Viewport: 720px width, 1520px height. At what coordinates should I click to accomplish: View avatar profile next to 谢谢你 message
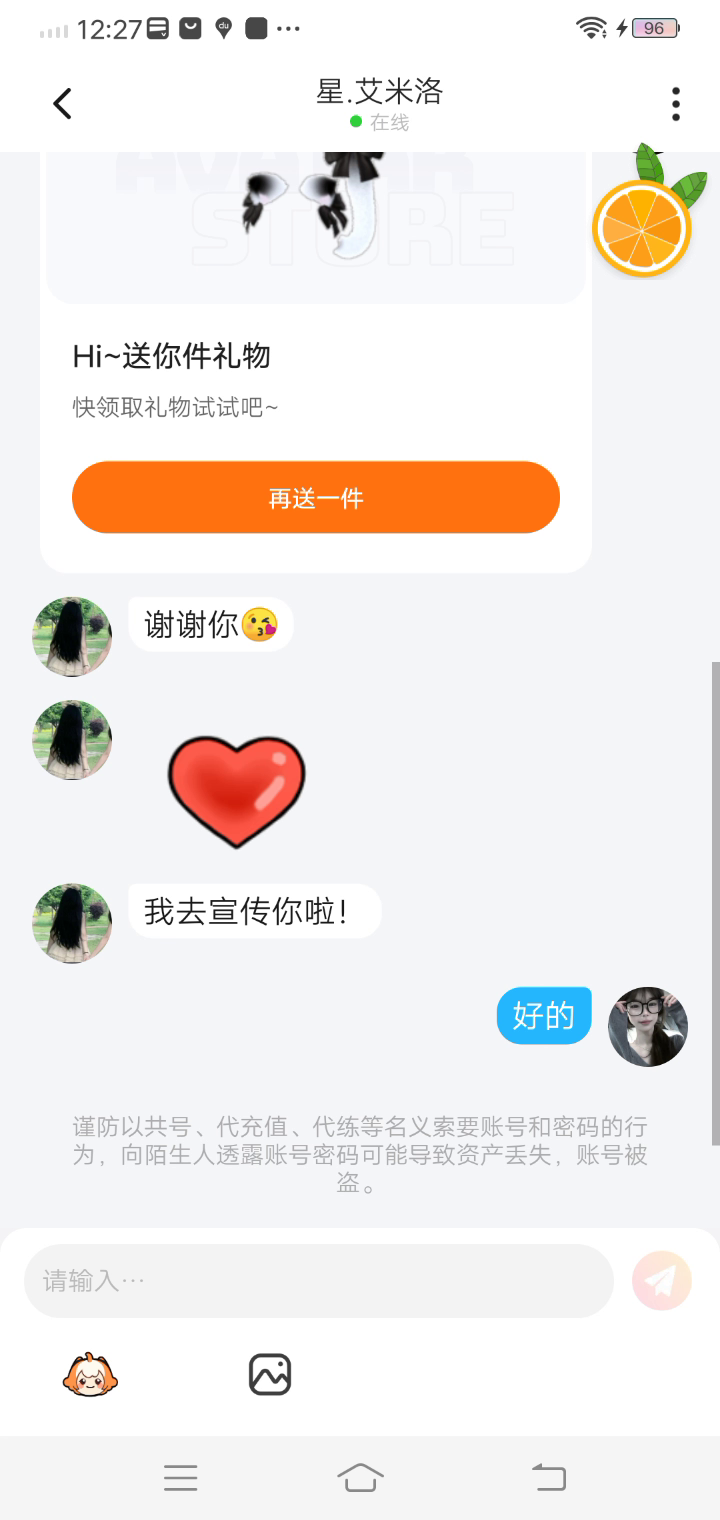[72, 637]
